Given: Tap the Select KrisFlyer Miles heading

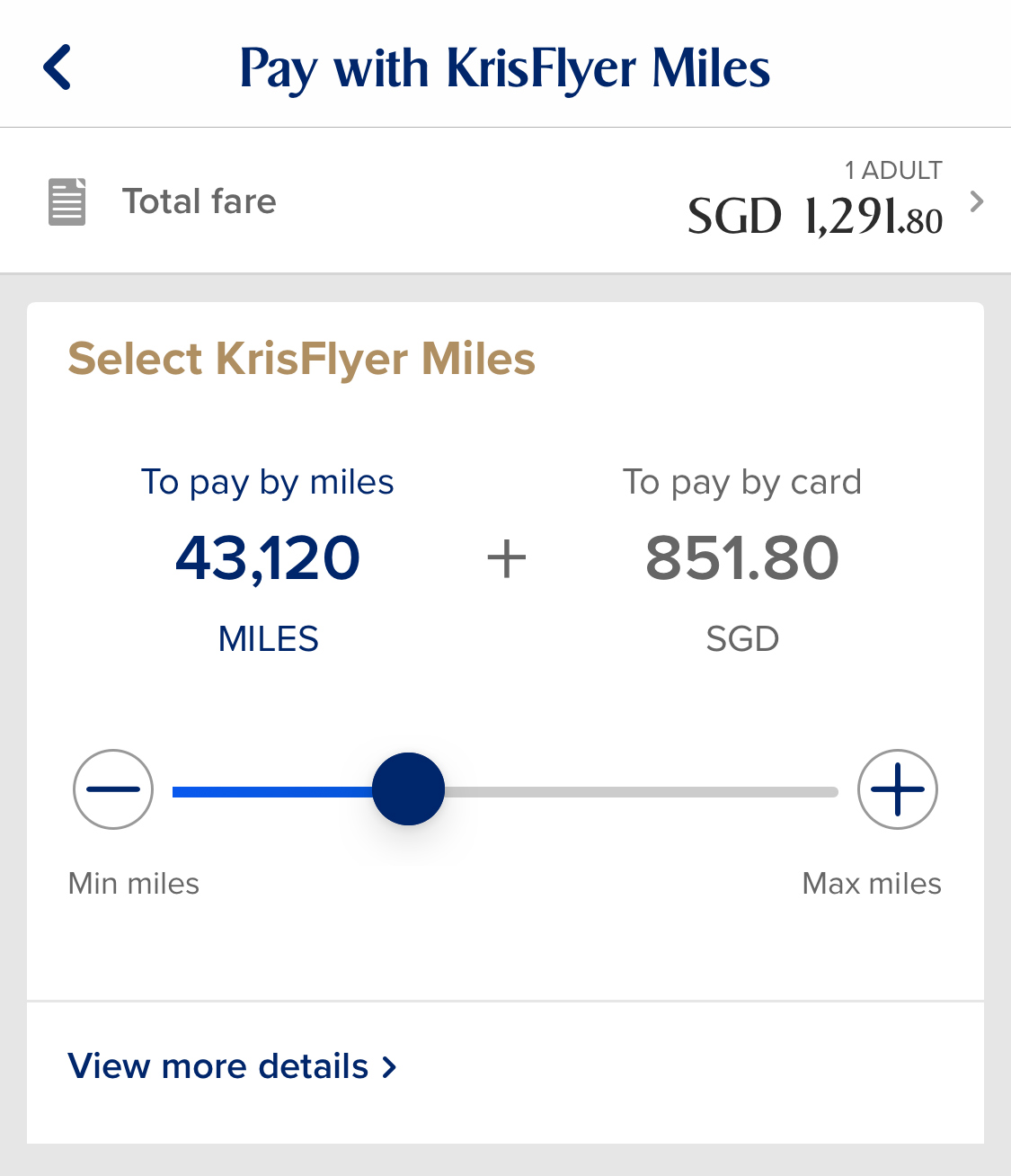Looking at the screenshot, I should [302, 358].
